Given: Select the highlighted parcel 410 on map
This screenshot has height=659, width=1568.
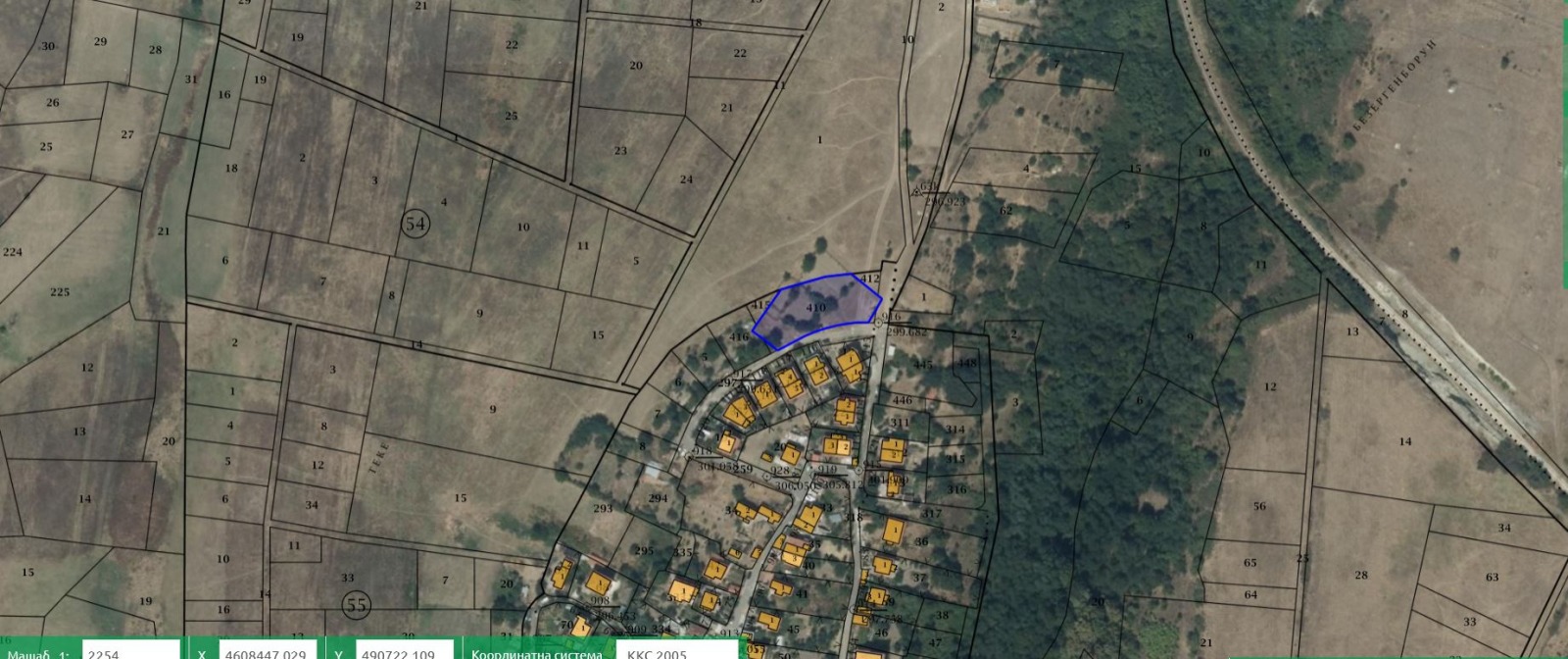Looking at the screenshot, I should pyautogui.click(x=815, y=308).
